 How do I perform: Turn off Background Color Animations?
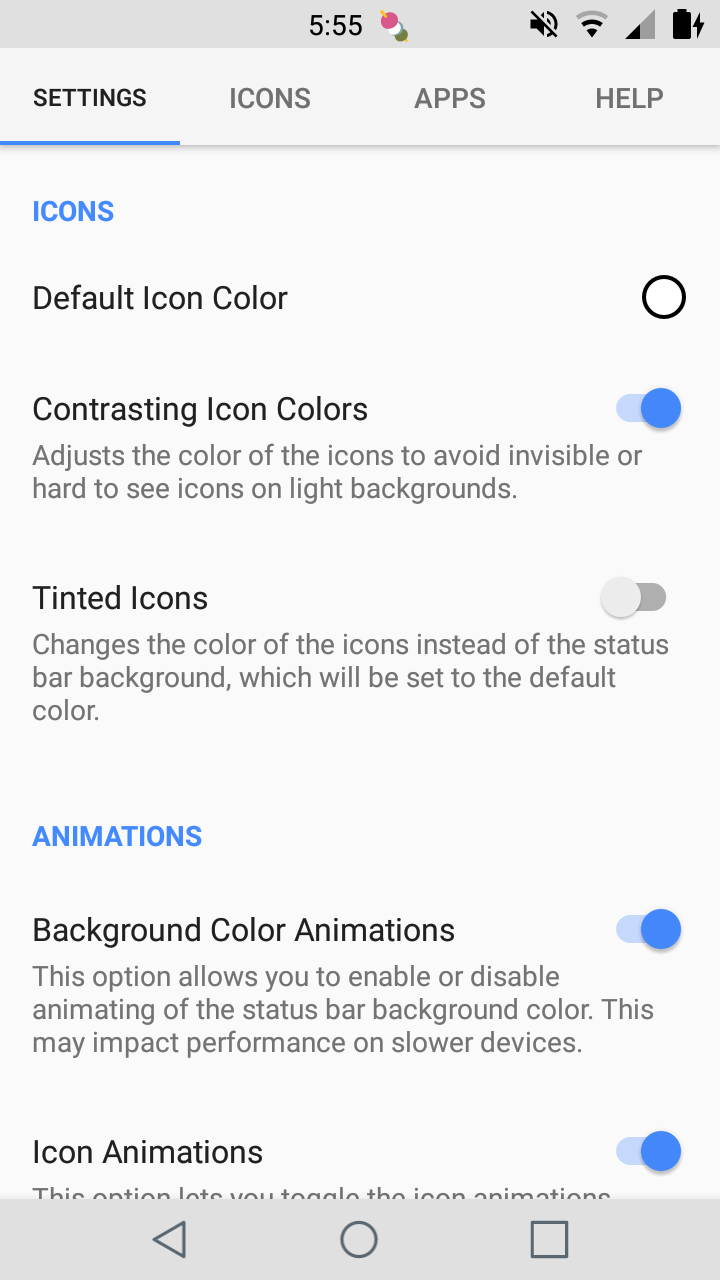646,929
